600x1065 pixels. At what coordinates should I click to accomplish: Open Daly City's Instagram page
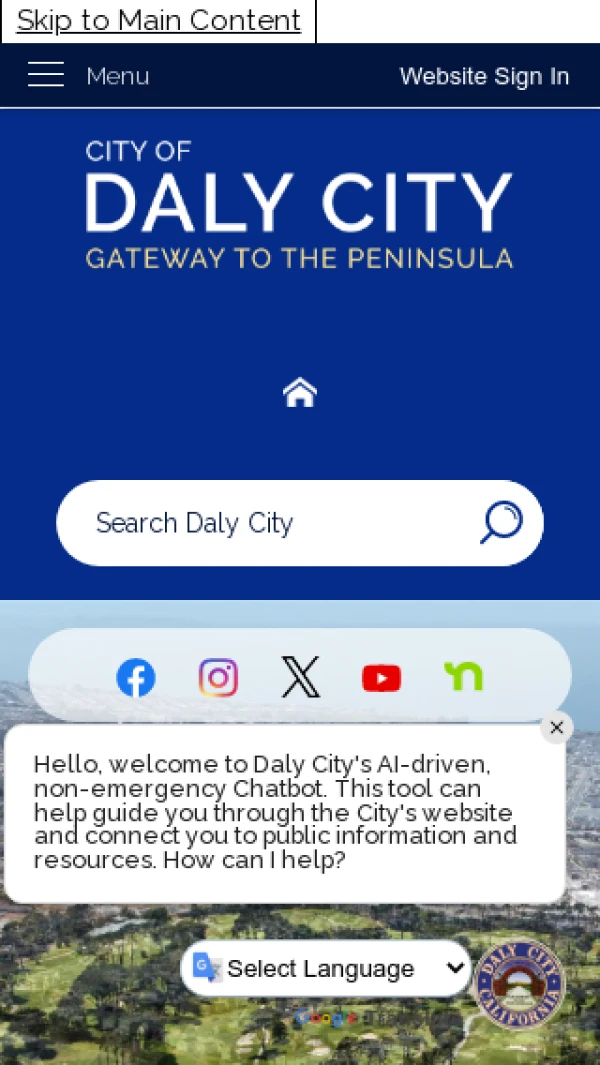pyautogui.click(x=218, y=678)
